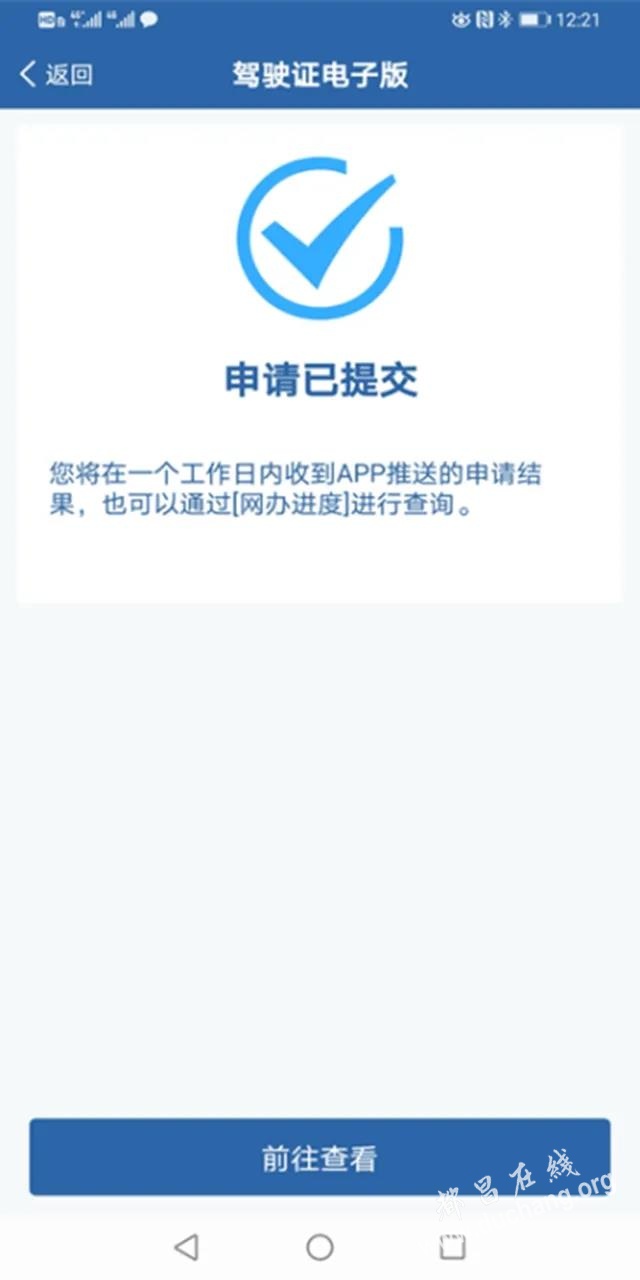Tap the 前往查看 button

(x=319, y=1158)
